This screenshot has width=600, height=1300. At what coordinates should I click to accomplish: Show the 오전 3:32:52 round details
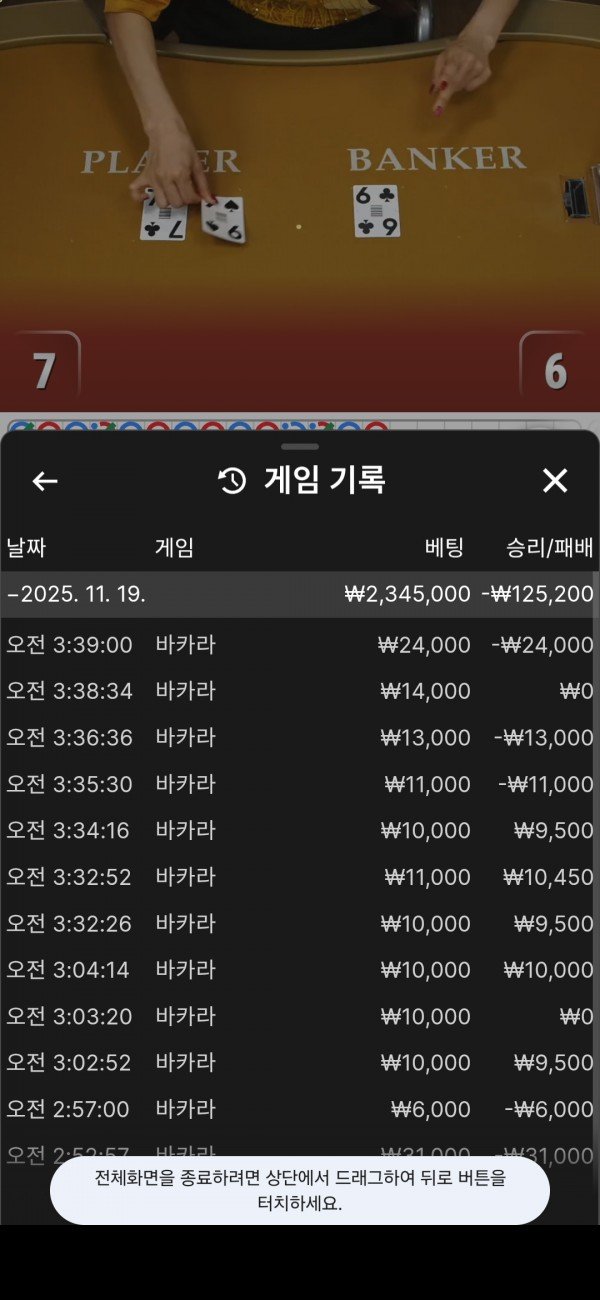300,877
